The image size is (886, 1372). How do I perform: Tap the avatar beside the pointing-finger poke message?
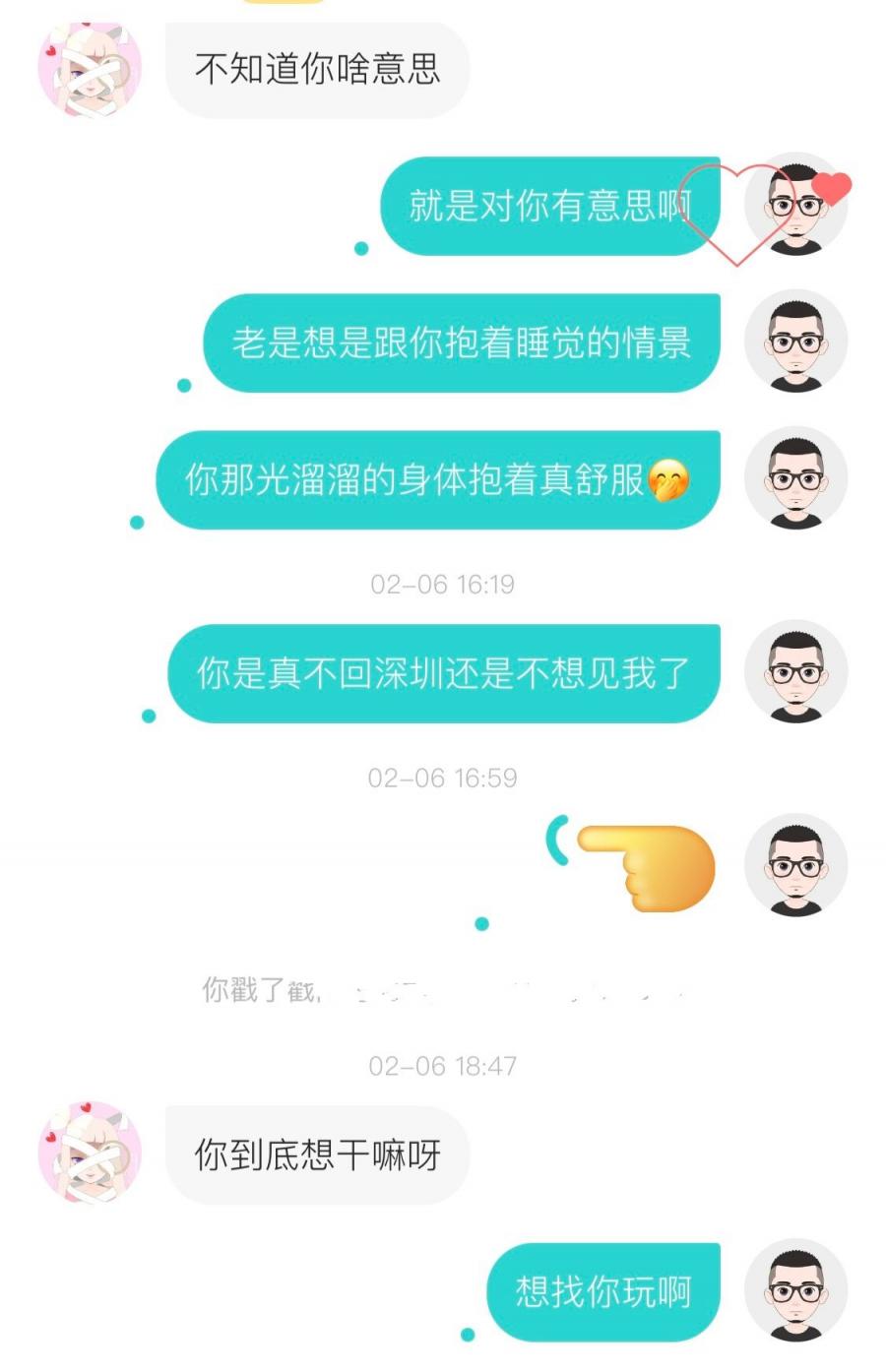pos(795,866)
